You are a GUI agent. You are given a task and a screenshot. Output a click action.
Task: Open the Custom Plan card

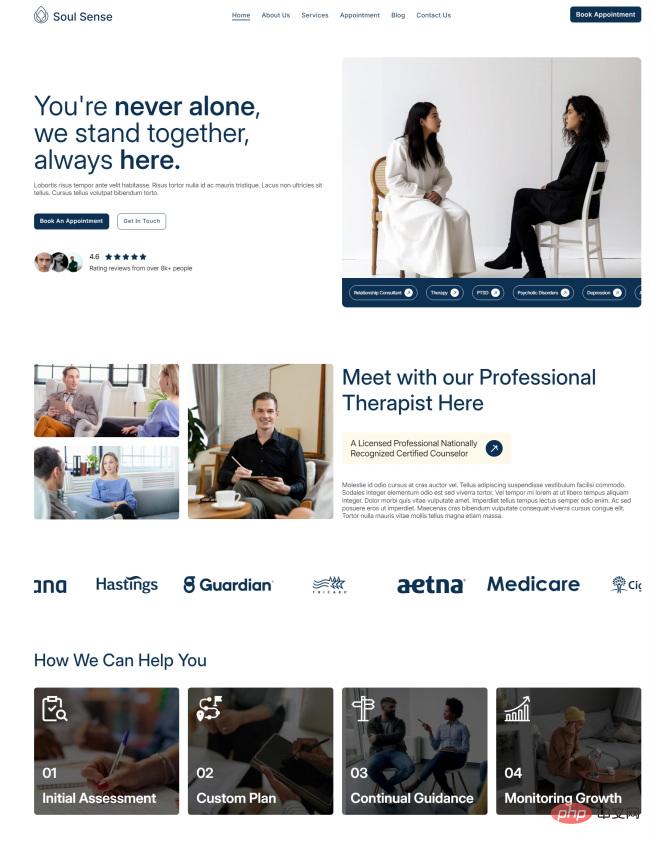260,750
